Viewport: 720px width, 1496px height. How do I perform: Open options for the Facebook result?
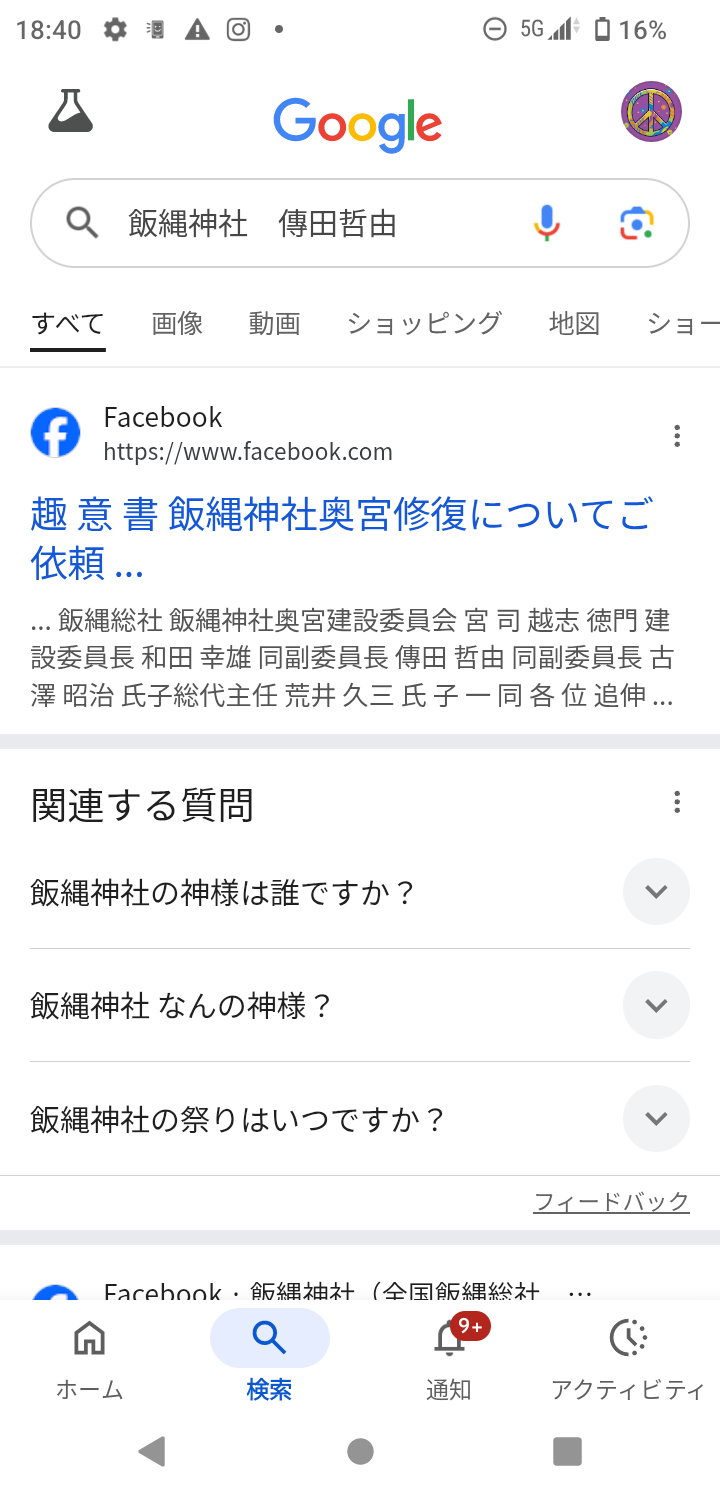(x=677, y=436)
